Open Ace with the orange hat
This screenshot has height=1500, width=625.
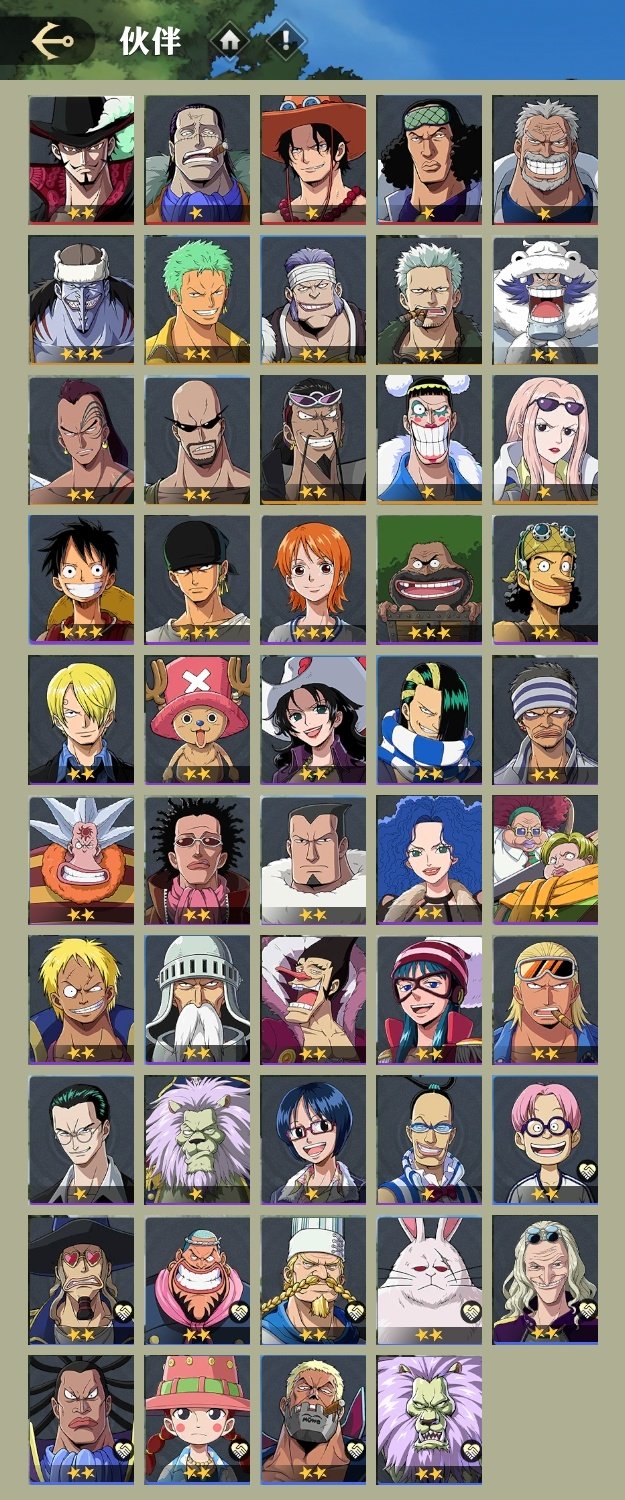pyautogui.click(x=313, y=159)
